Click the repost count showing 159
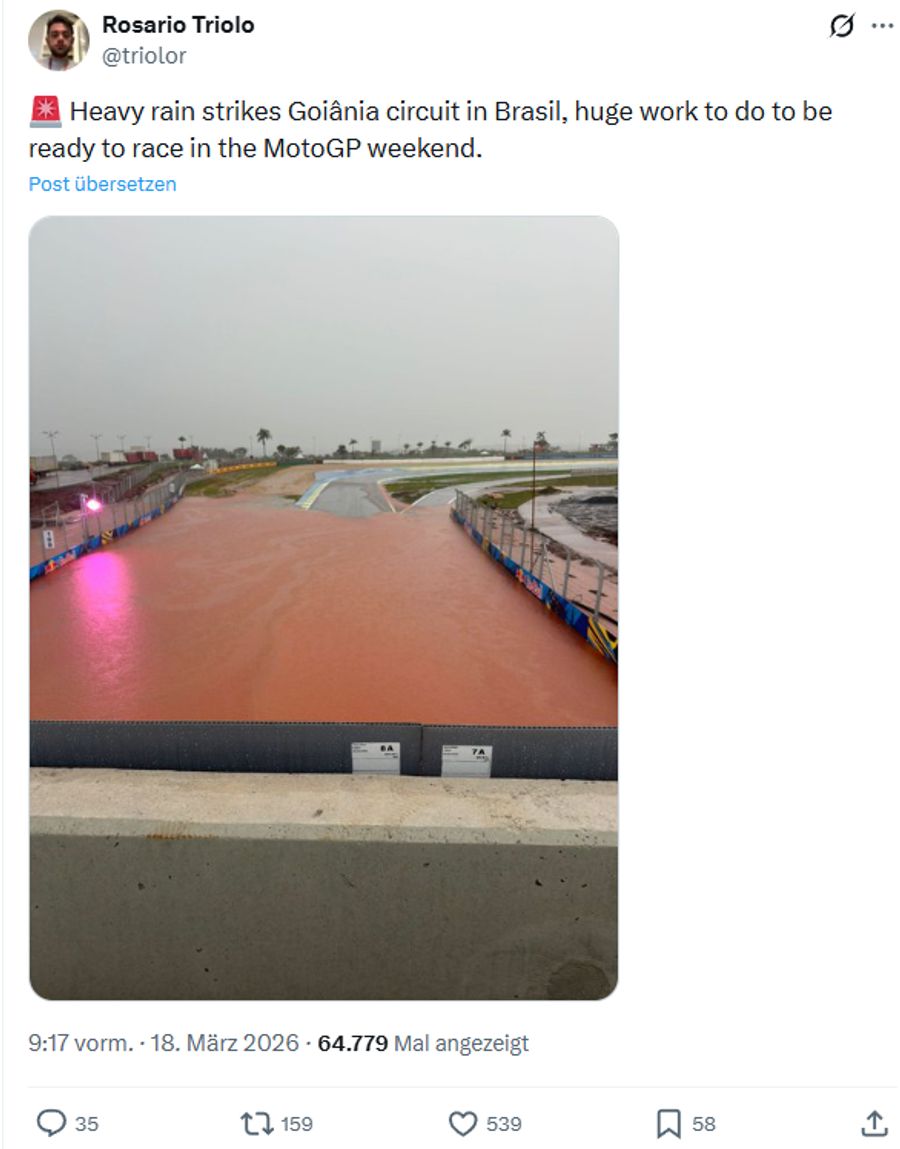Viewport: 900px width, 1149px height. [296, 1124]
